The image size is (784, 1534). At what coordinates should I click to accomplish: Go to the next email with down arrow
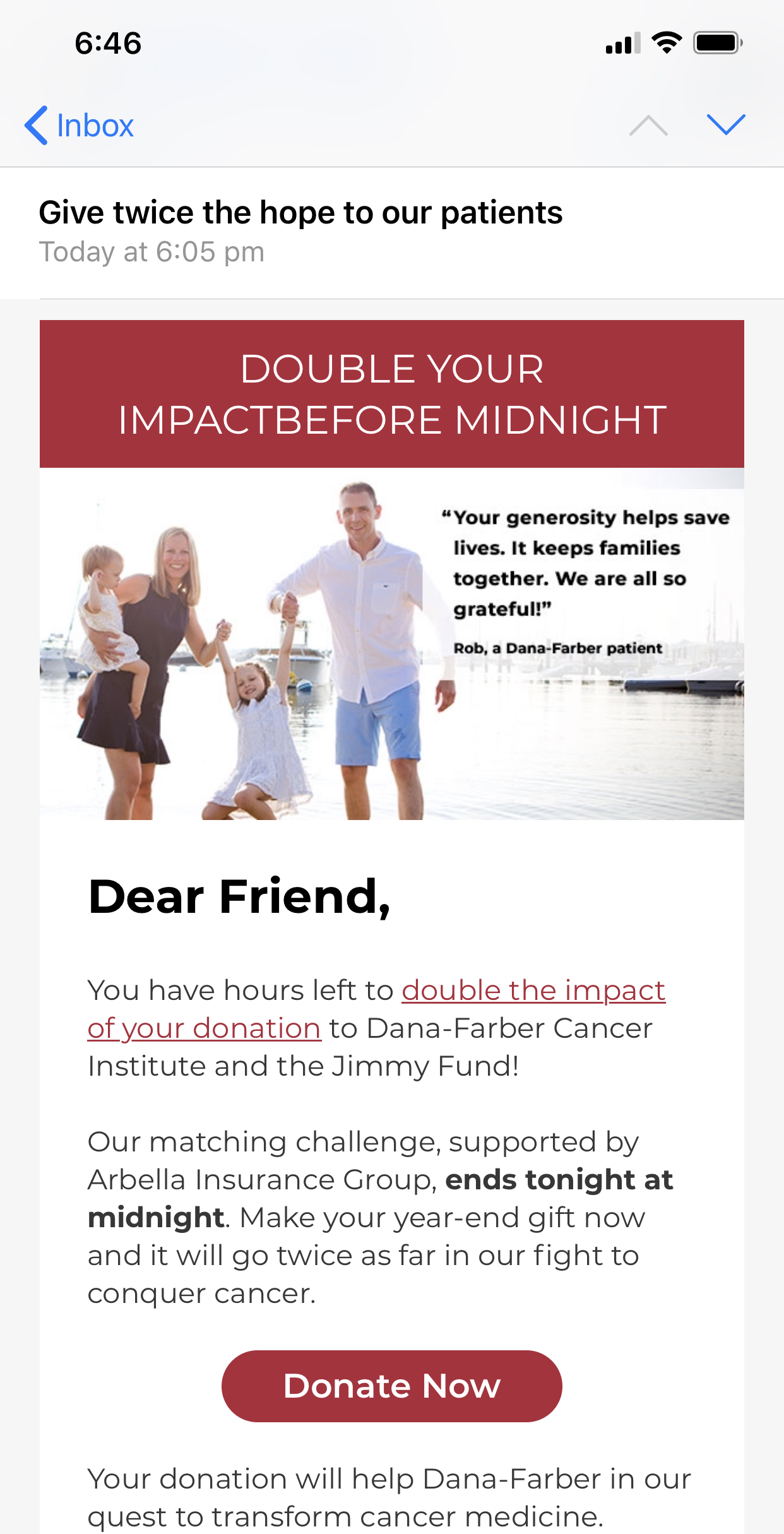coord(726,125)
